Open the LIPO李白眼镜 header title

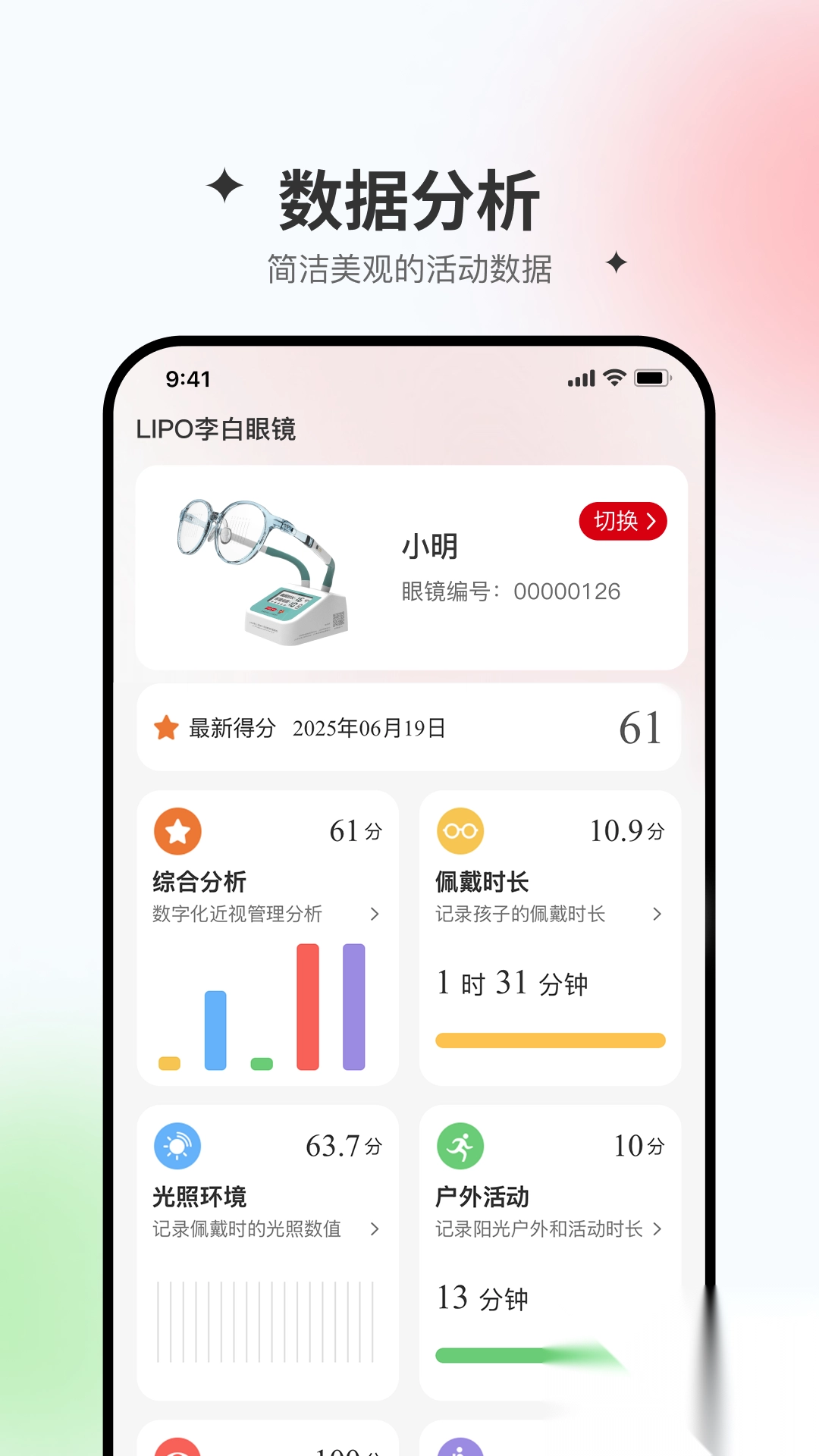(215, 429)
